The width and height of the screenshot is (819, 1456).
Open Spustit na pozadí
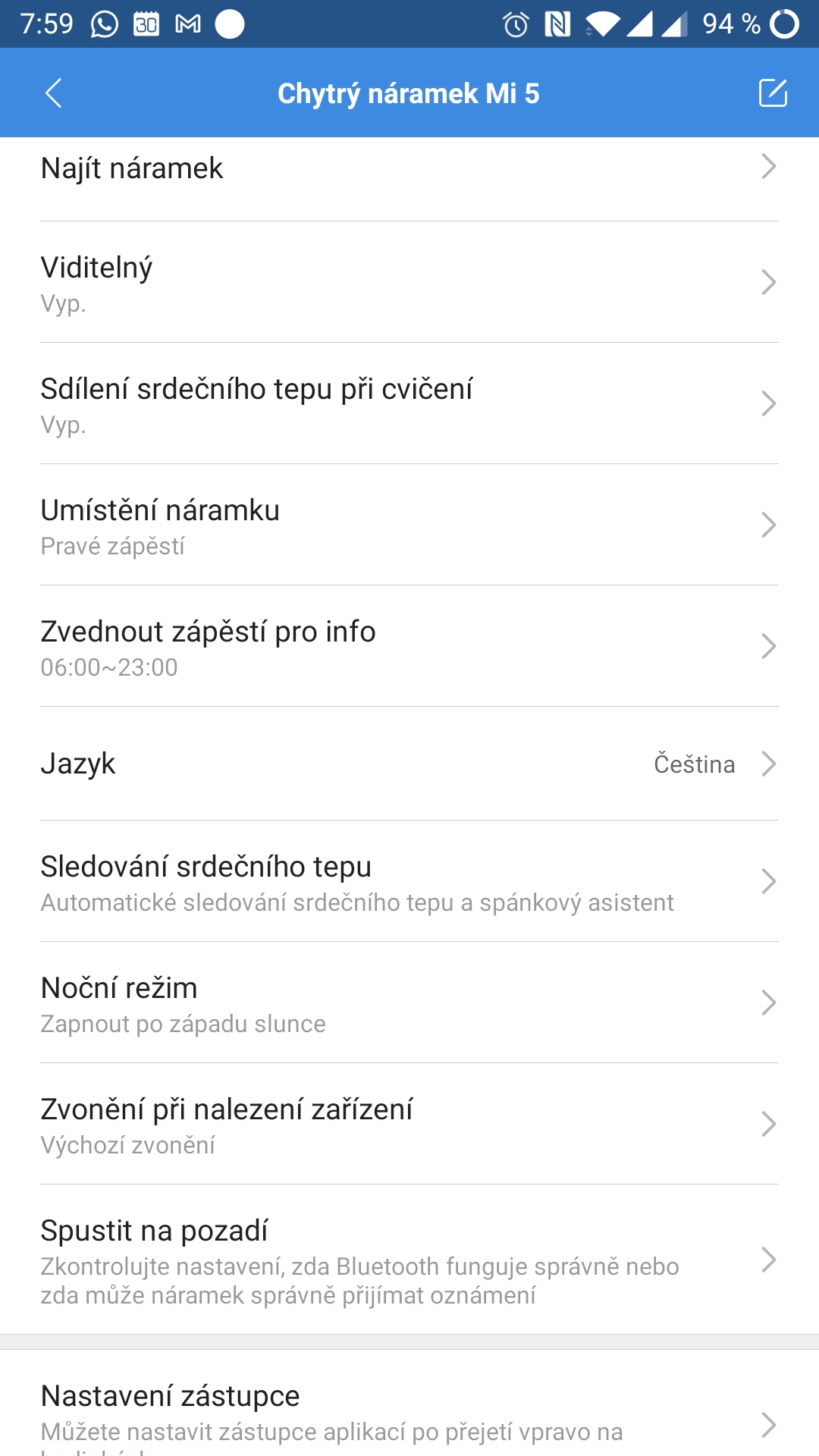409,1260
